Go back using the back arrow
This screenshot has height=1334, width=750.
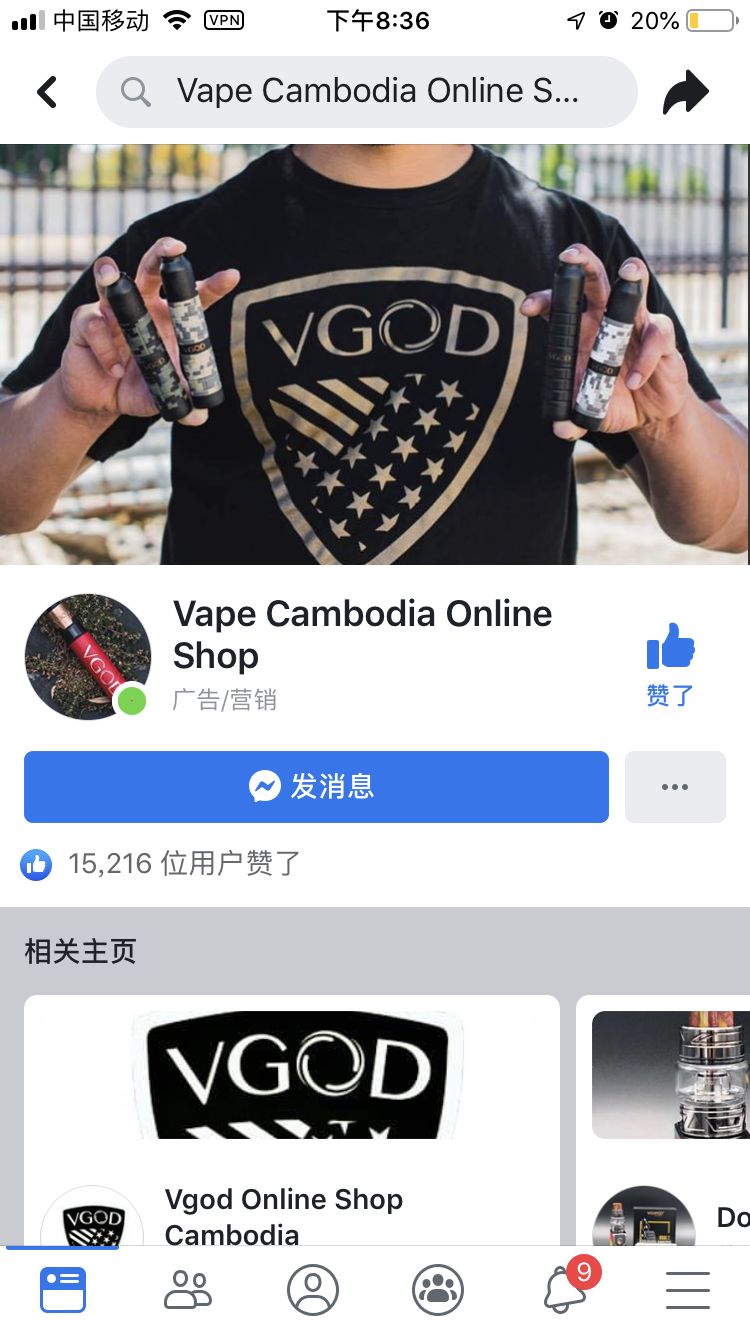tap(47, 92)
